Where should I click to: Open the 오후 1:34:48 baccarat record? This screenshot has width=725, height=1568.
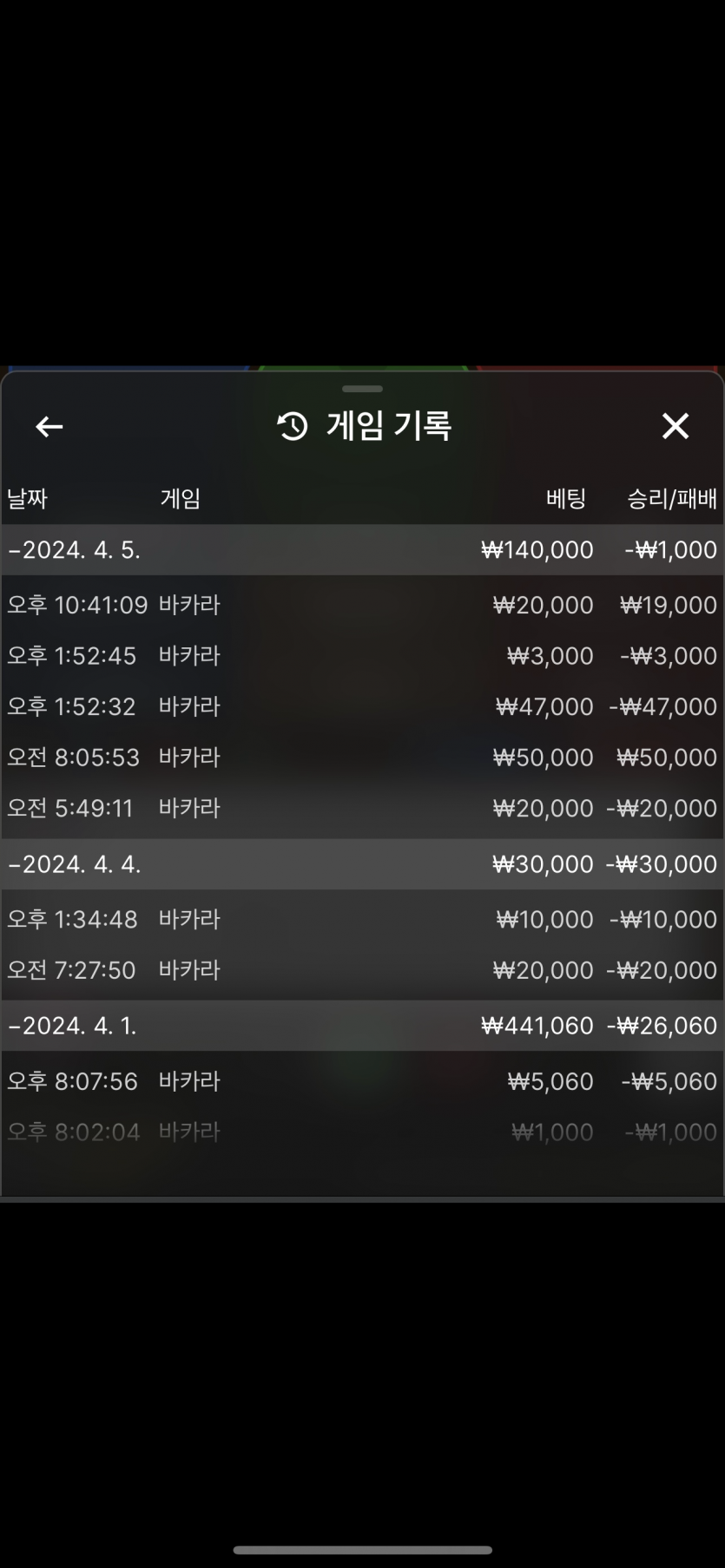(361, 919)
